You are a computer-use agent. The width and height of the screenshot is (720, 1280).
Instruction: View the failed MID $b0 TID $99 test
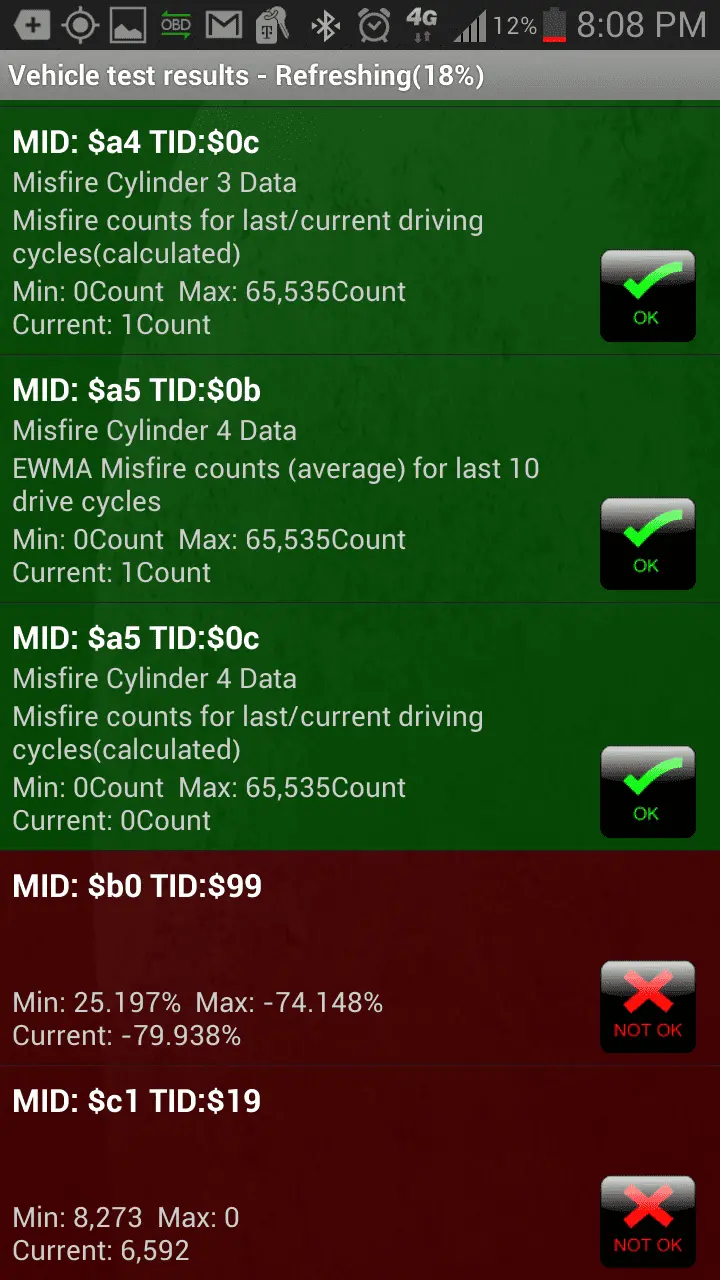pyautogui.click(x=360, y=958)
